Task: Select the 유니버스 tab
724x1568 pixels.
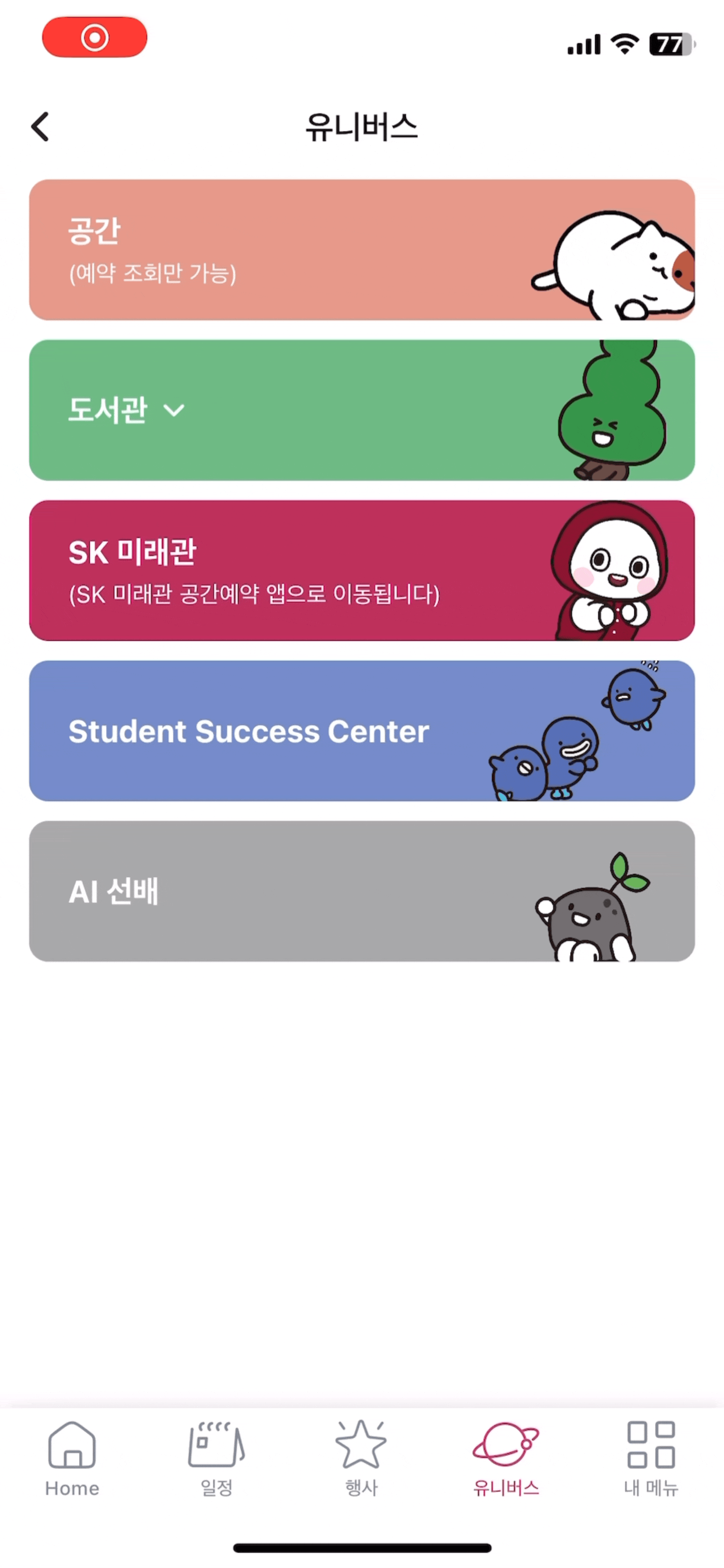Action: [x=506, y=1458]
